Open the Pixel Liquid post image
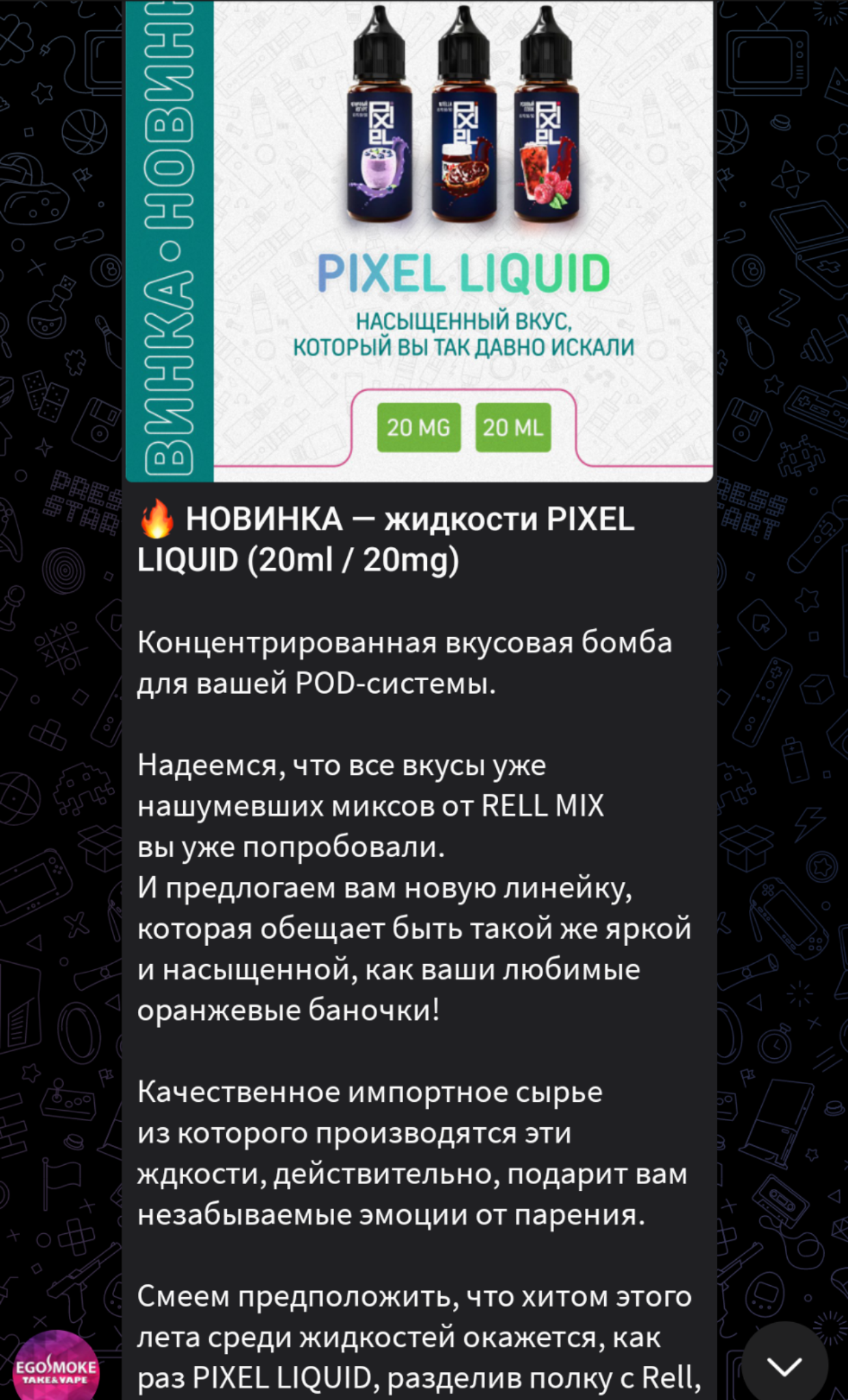Screen dimensions: 848x1400 [x=420, y=241]
